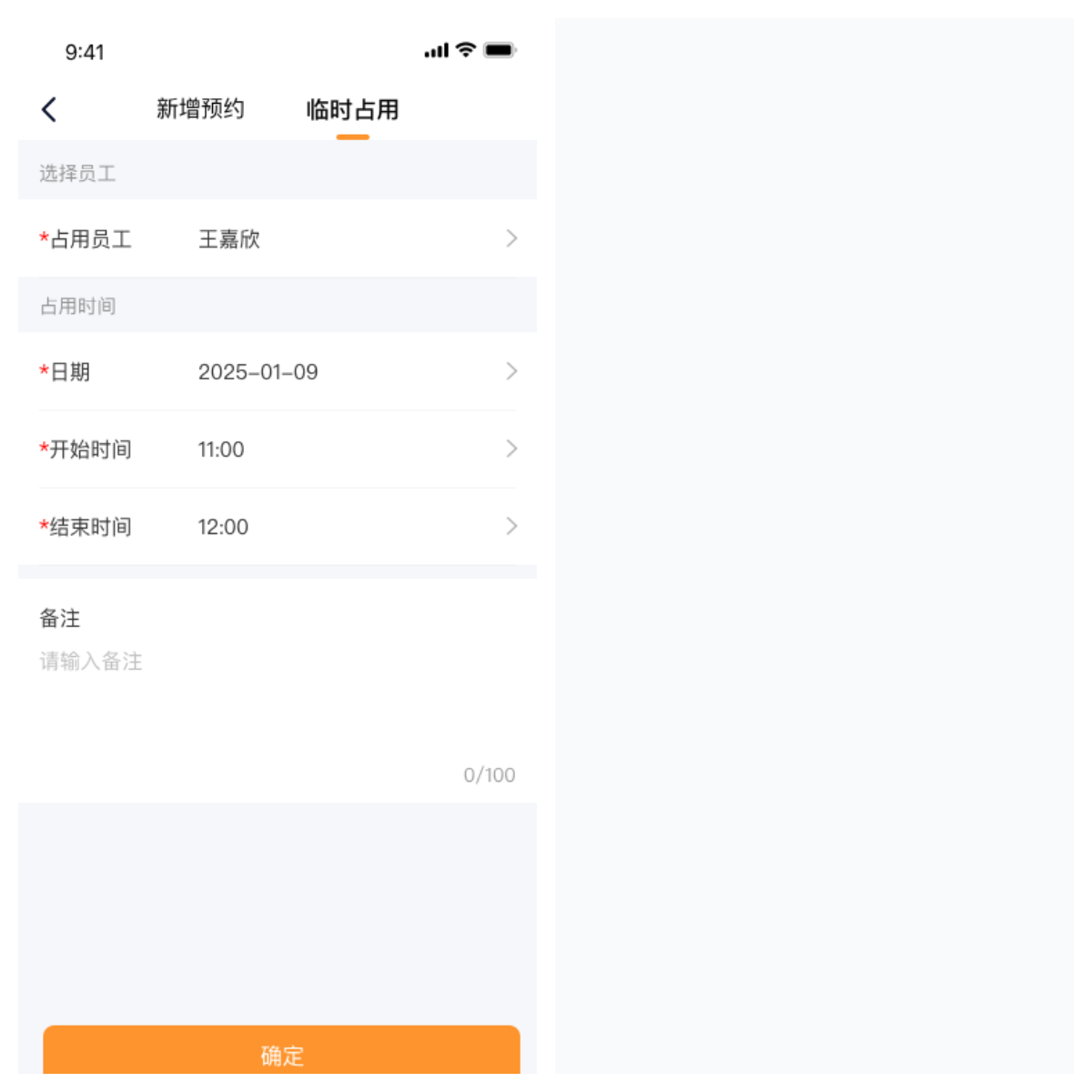1092x1092 pixels.
Task: Open the 占用员工 employee picker
Action: coord(278,238)
